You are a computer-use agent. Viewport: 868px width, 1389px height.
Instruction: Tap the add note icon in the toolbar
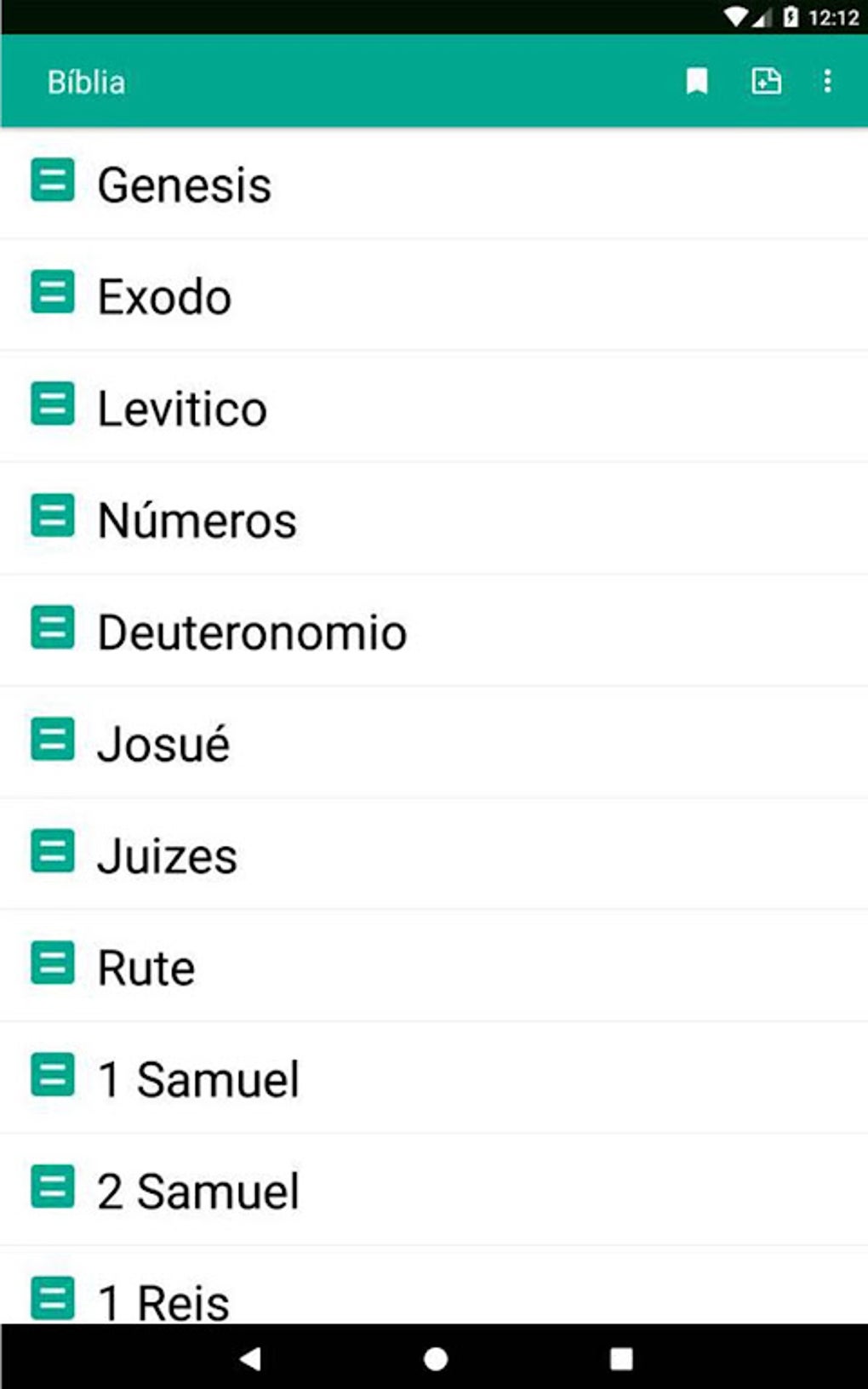click(766, 82)
